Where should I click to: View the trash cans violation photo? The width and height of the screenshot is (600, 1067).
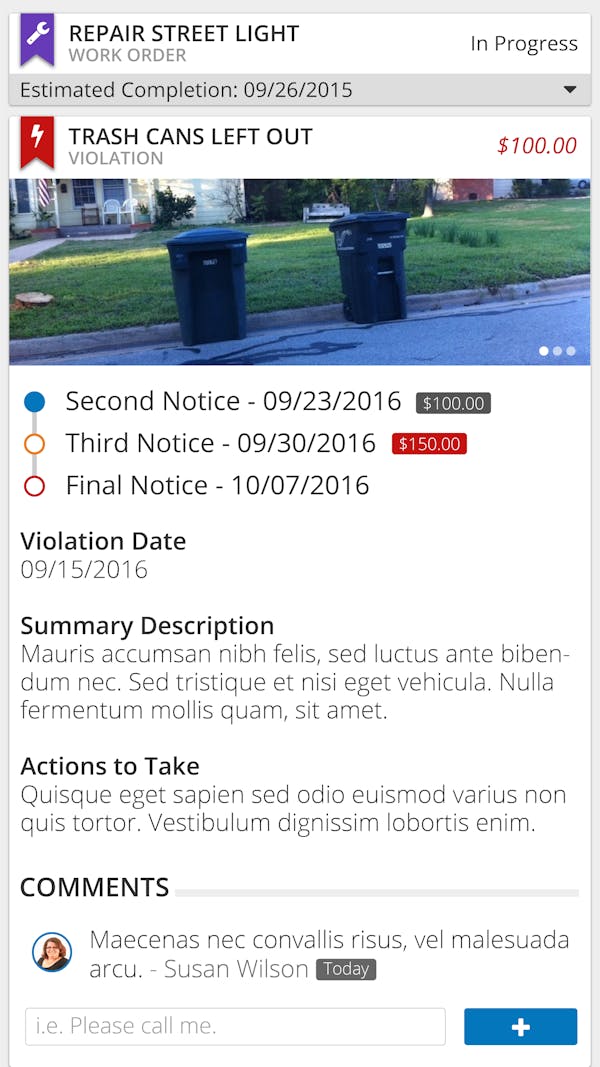pyautogui.click(x=299, y=271)
